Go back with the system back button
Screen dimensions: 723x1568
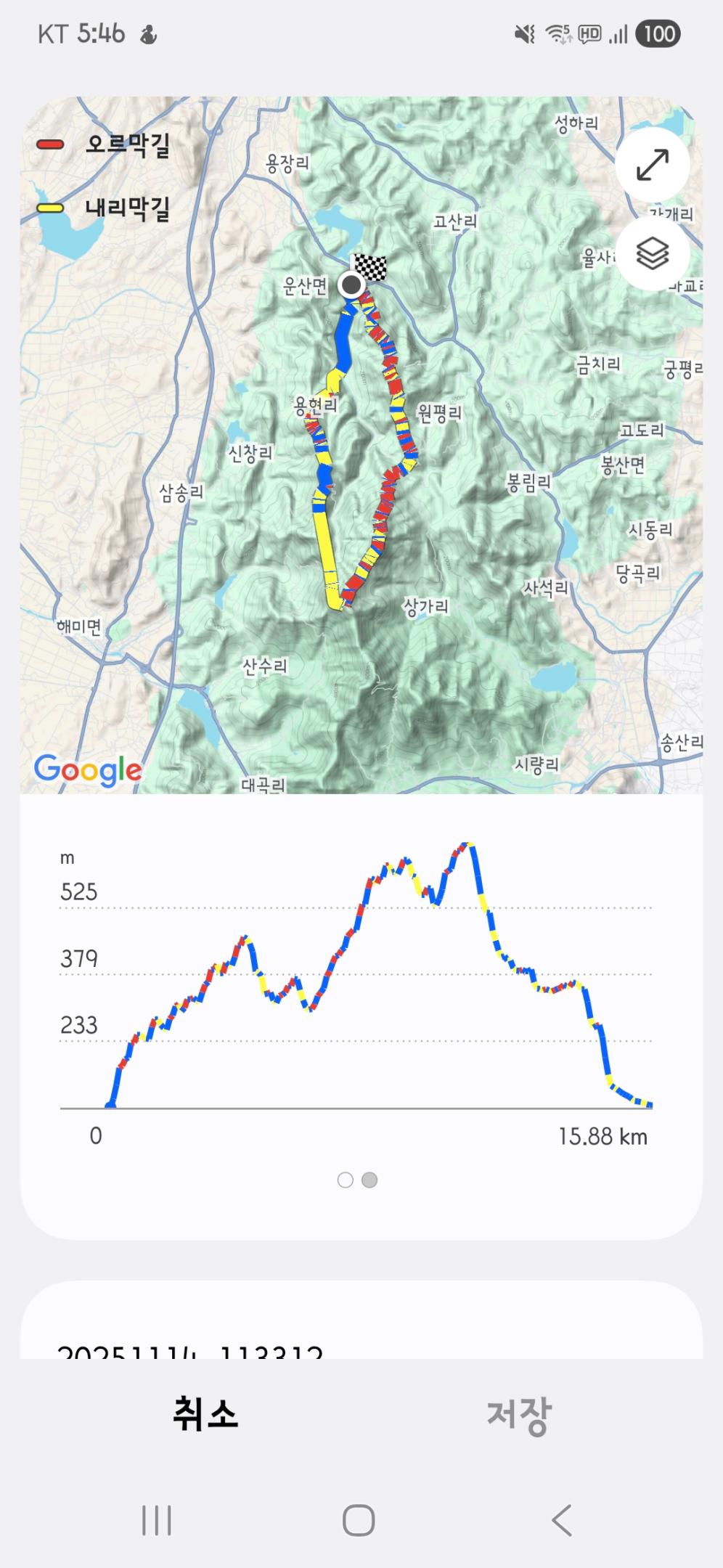561,1519
